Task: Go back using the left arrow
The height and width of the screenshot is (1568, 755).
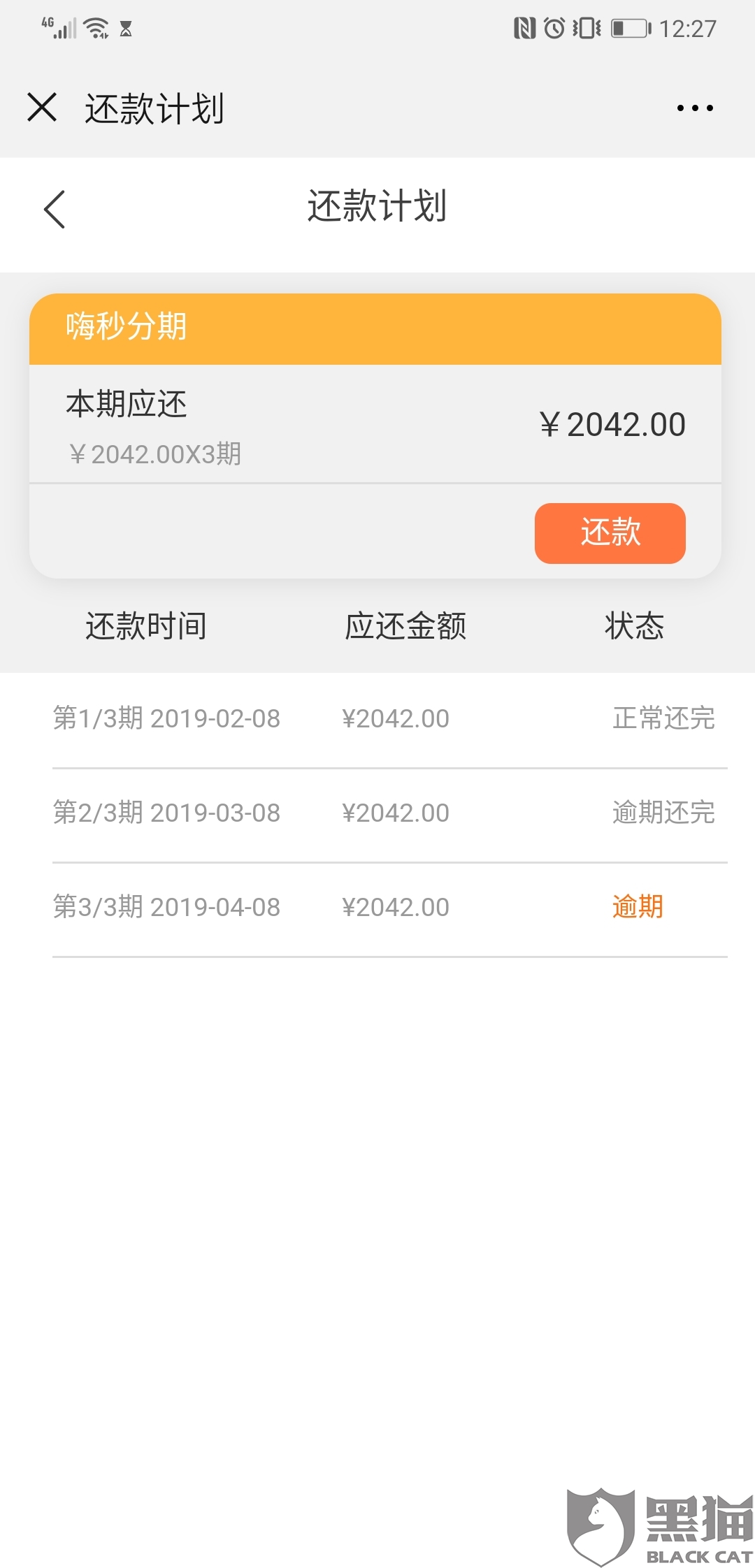Action: [x=55, y=209]
